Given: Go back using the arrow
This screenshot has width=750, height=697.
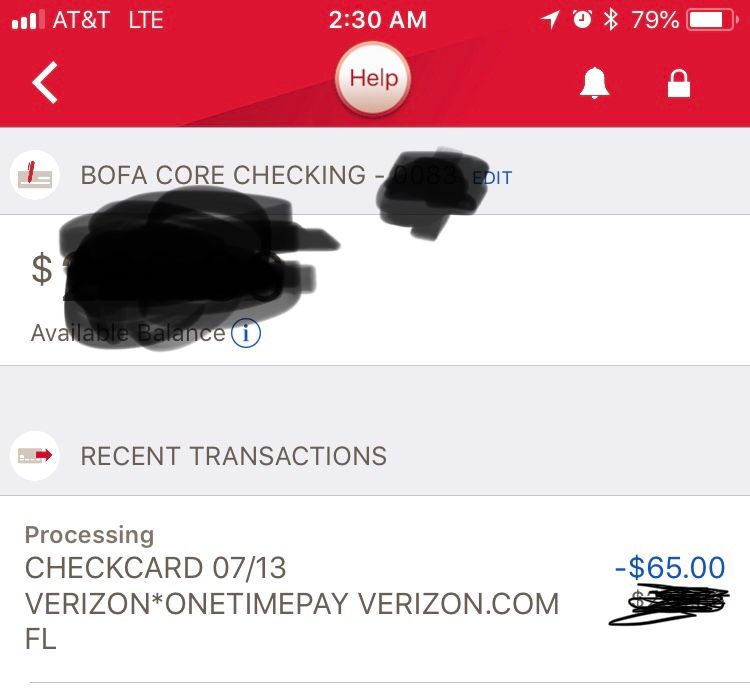Looking at the screenshot, I should tap(46, 82).
